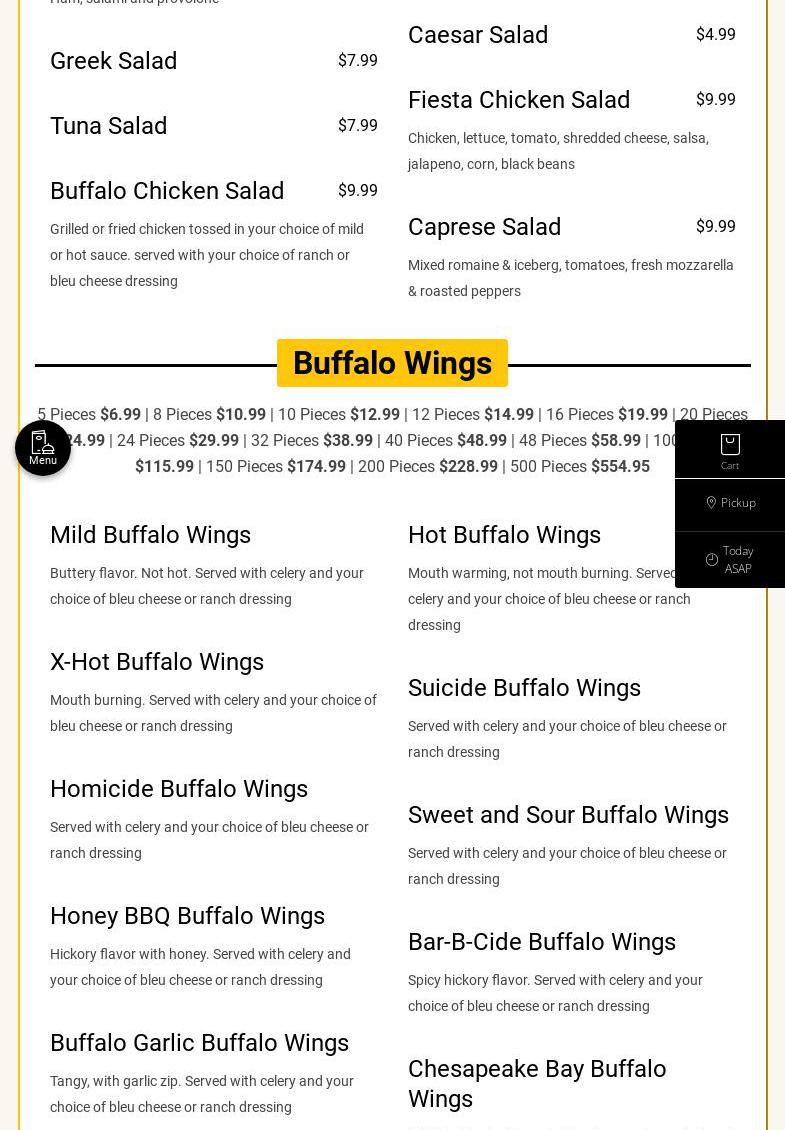
Task: Pick Hot Buffalo Wings
Action: coord(504,535)
